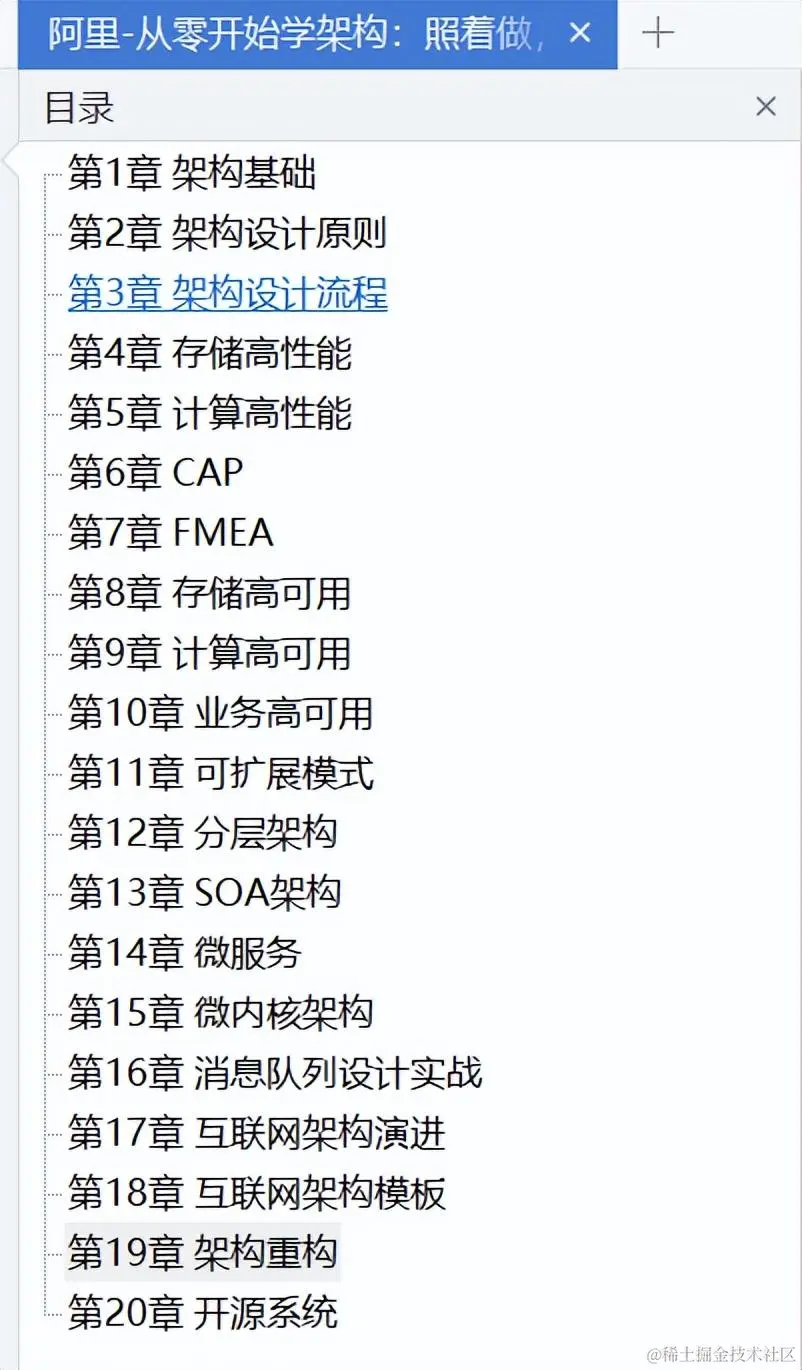Jump to 第2章 架构设计原则
Image resolution: width=802 pixels, height=1370 pixels.
[x=227, y=234]
